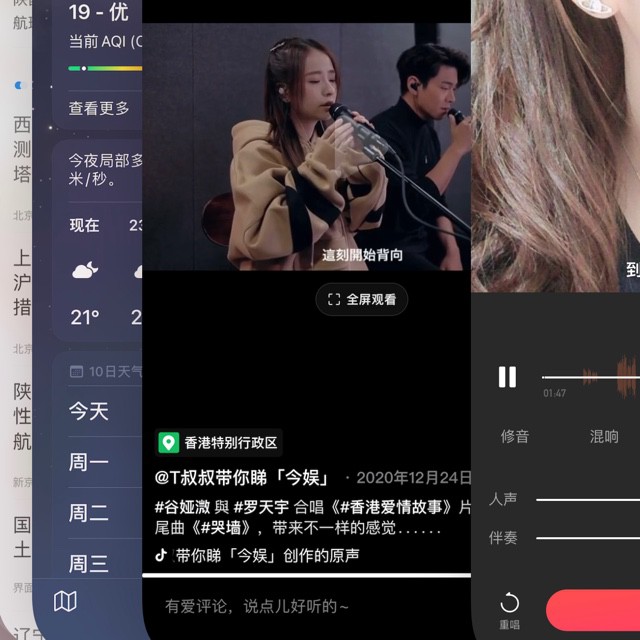Open the @T叔叔带你睇「今娱」 author profile

tap(243, 477)
